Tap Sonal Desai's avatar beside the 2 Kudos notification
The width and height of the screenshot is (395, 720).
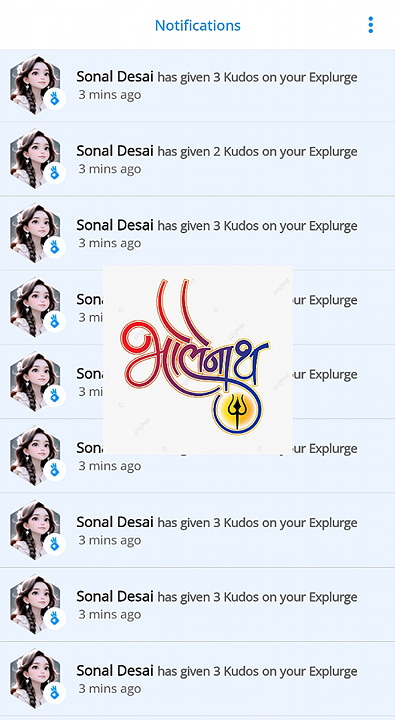click(35, 159)
